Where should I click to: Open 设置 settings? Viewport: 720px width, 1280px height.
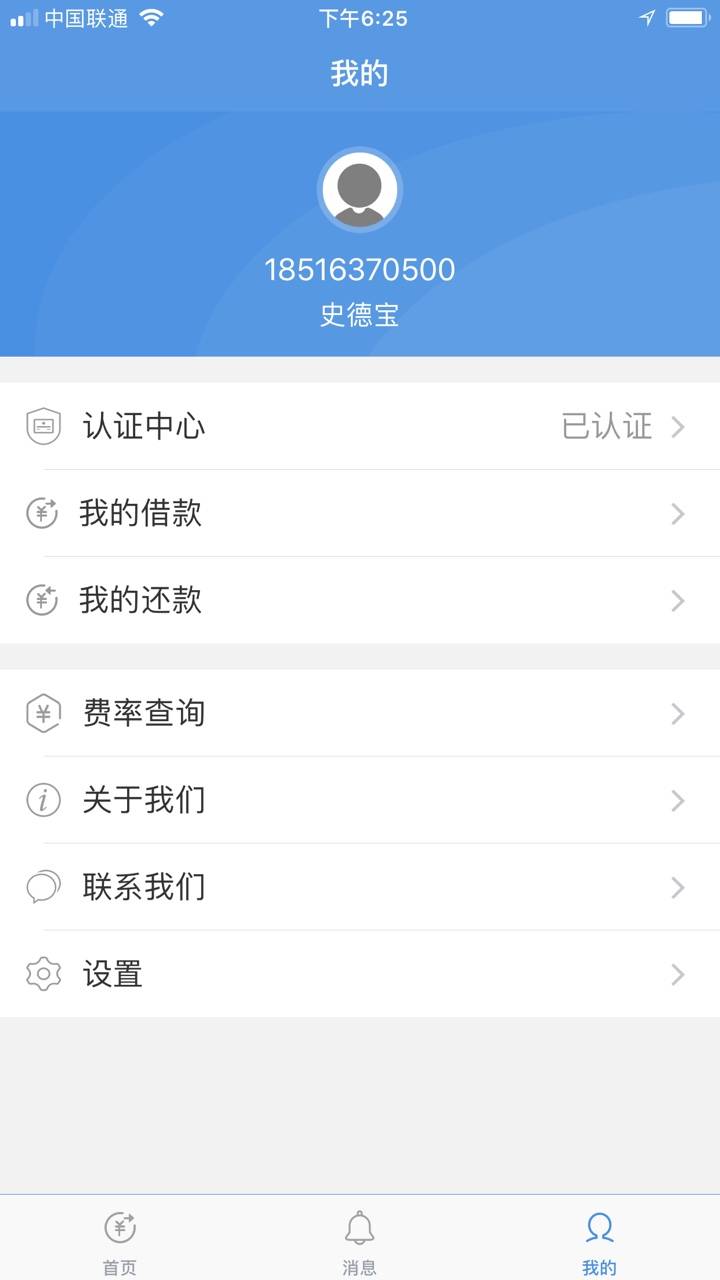pos(360,974)
